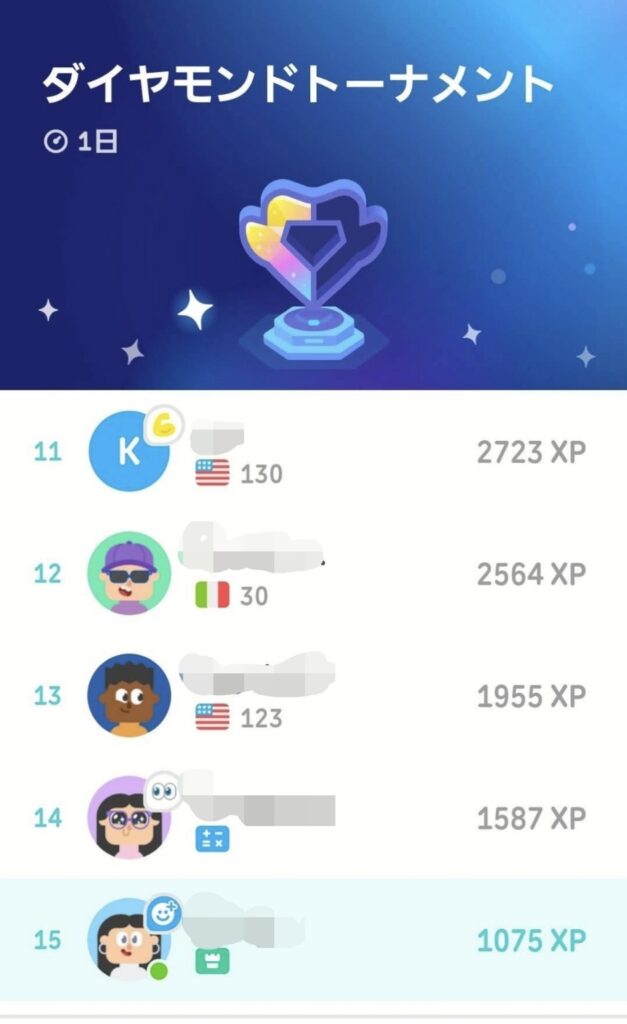Open the rank 13 player with 1955 XP
The width and height of the screenshot is (627, 1024).
tap(313, 696)
